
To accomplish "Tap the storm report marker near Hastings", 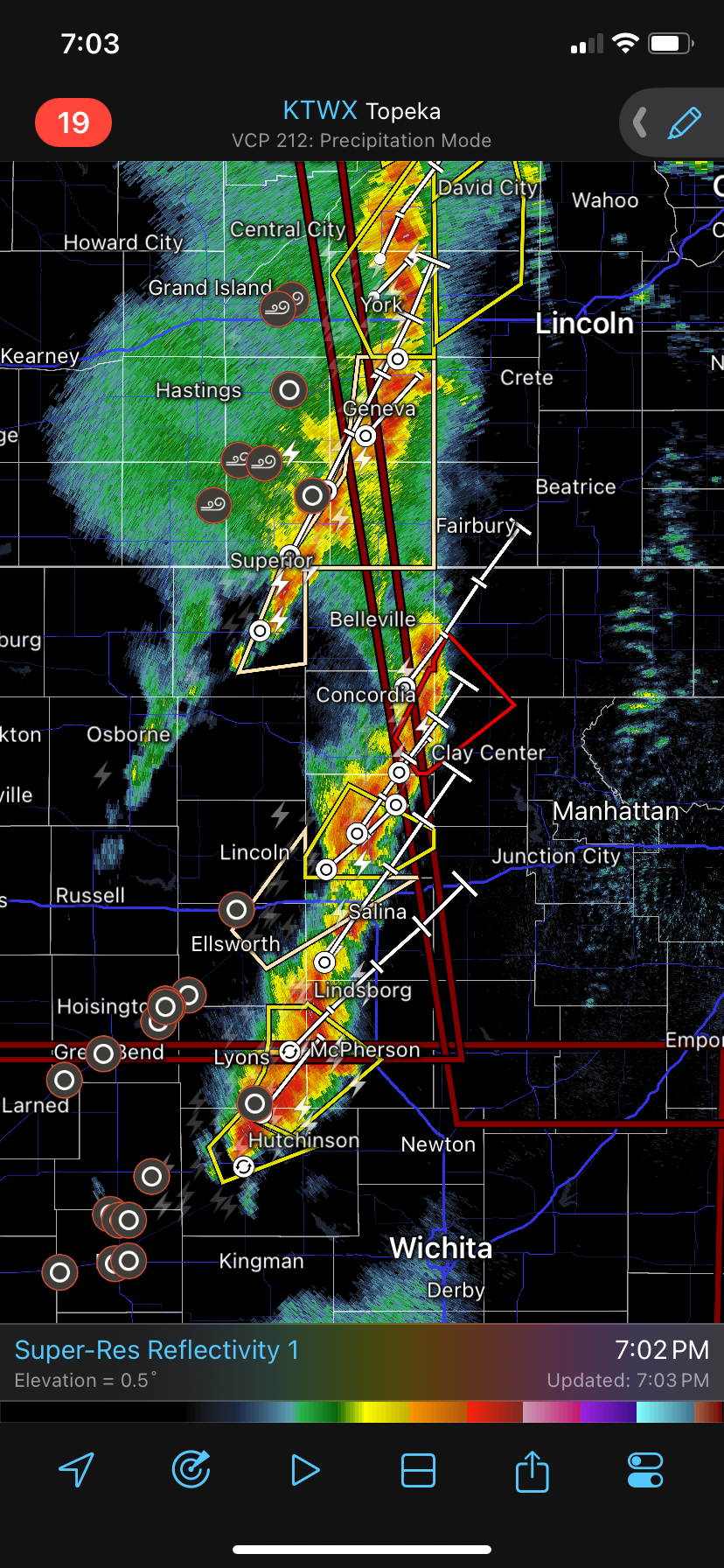I will tap(289, 389).
